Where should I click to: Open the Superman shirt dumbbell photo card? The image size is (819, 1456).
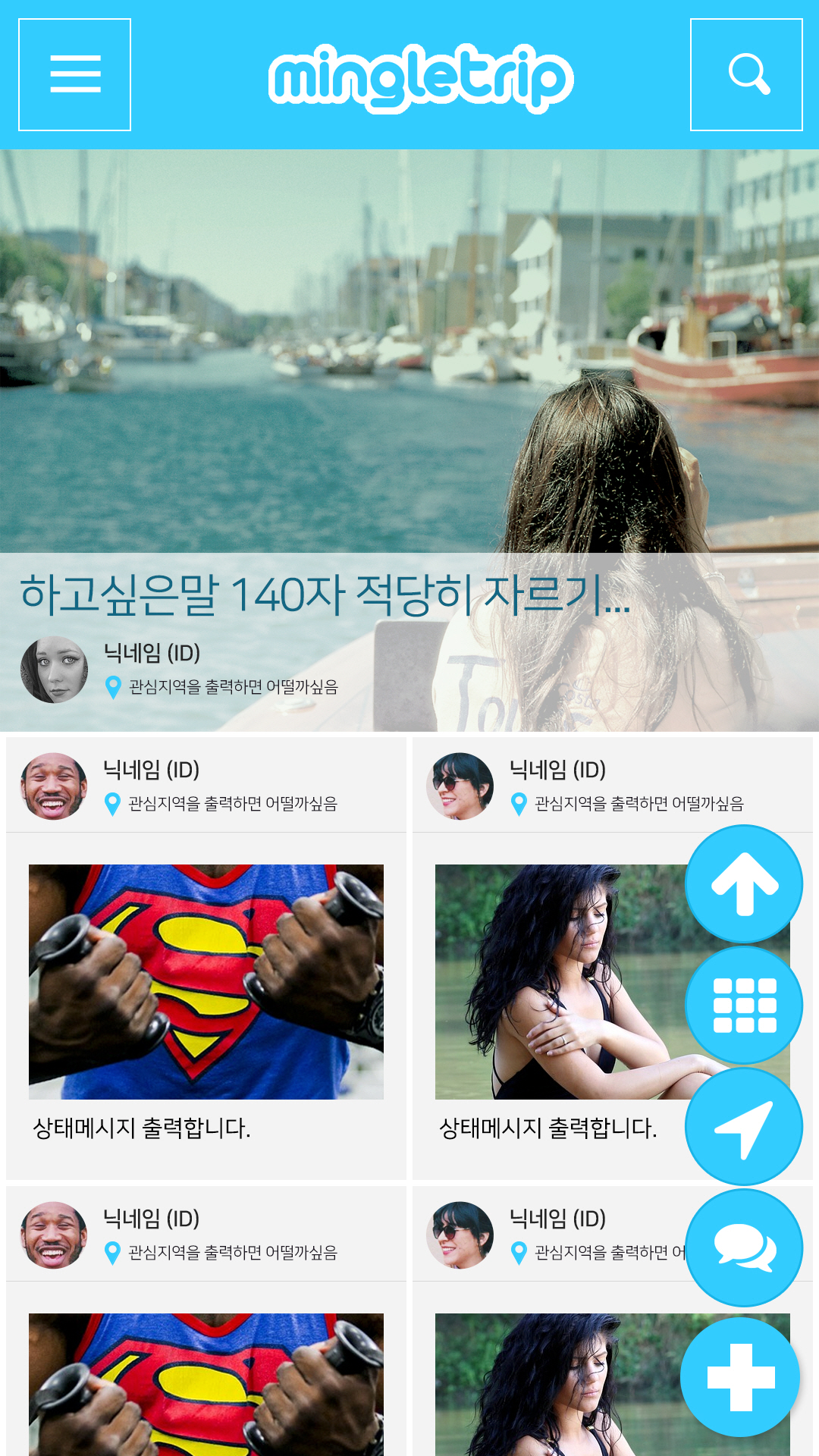206,981
